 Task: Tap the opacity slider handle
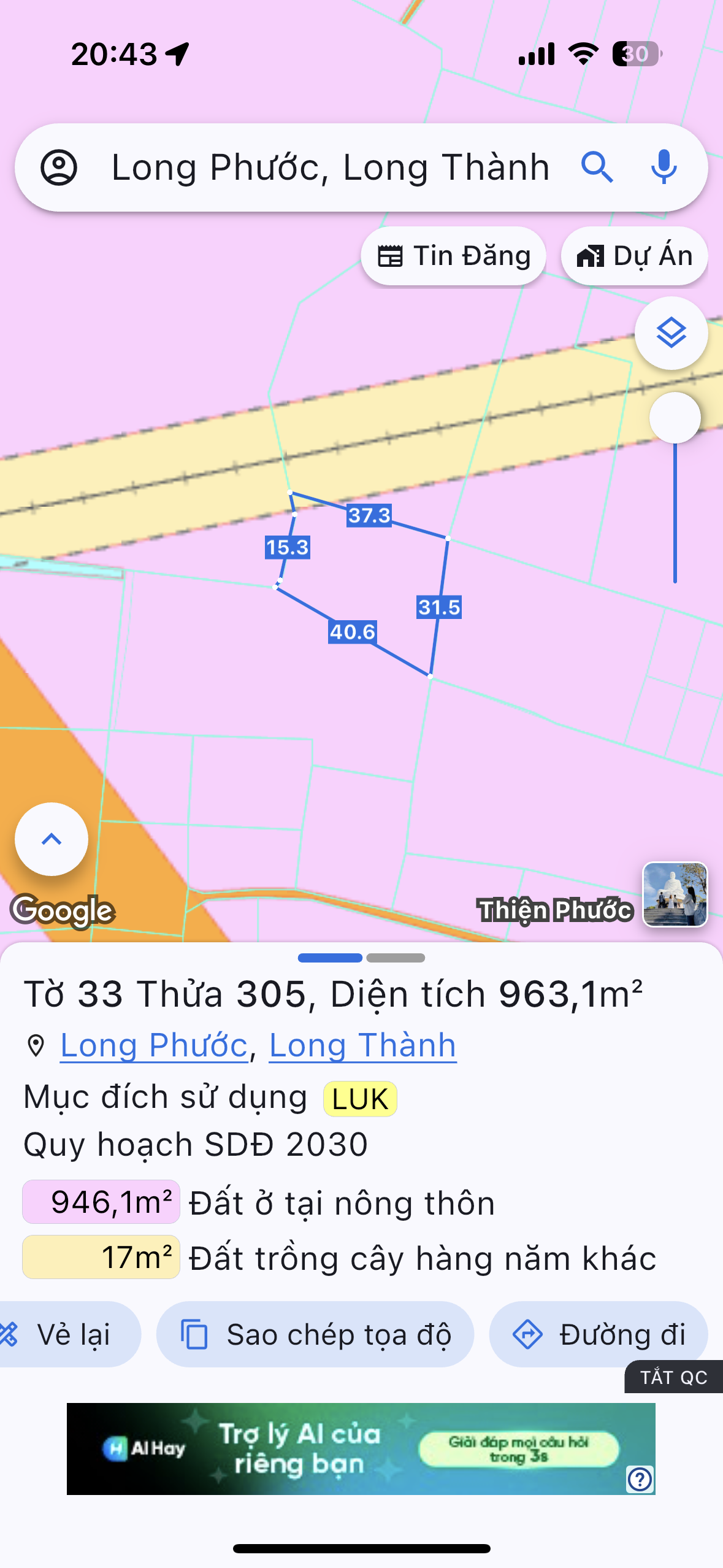click(675, 418)
